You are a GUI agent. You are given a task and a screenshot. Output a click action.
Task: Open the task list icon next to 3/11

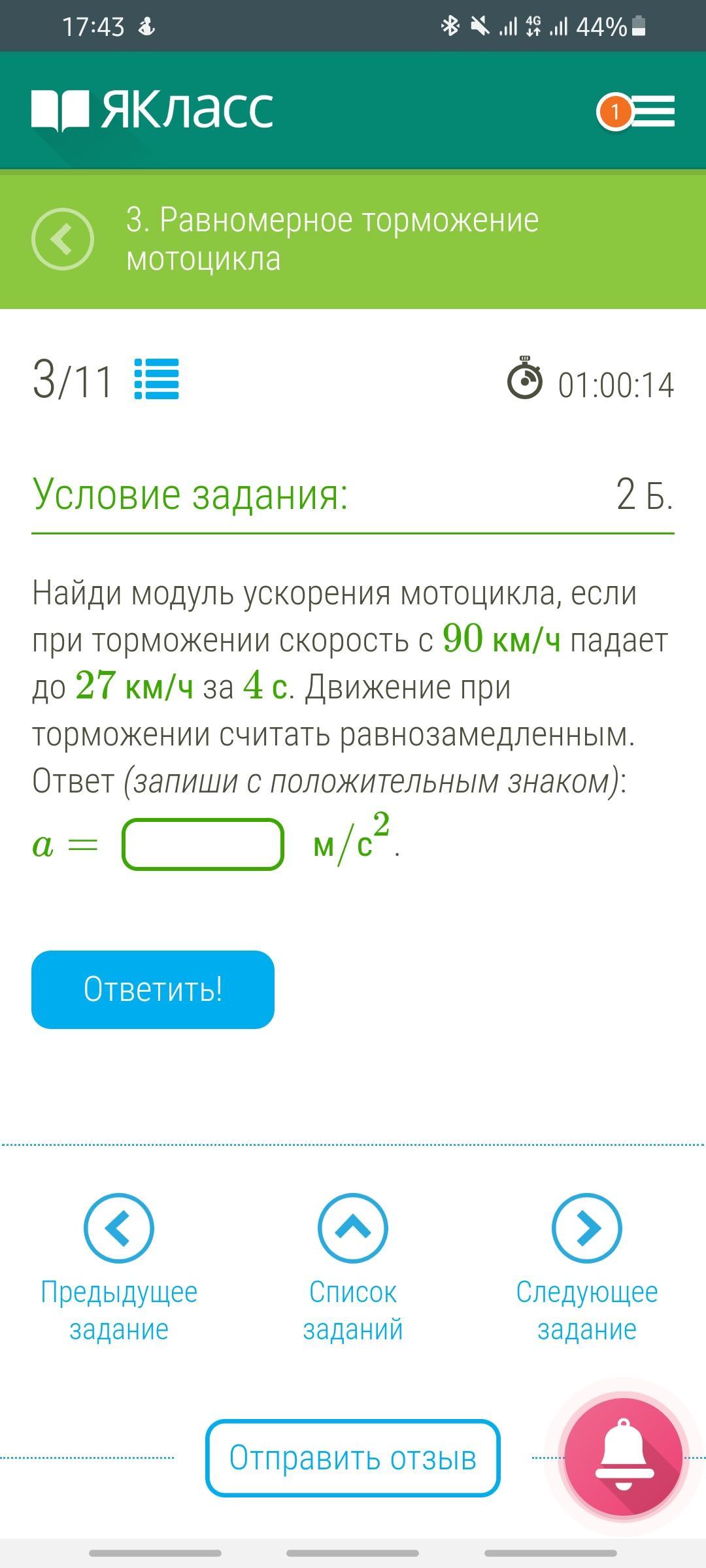156,379
